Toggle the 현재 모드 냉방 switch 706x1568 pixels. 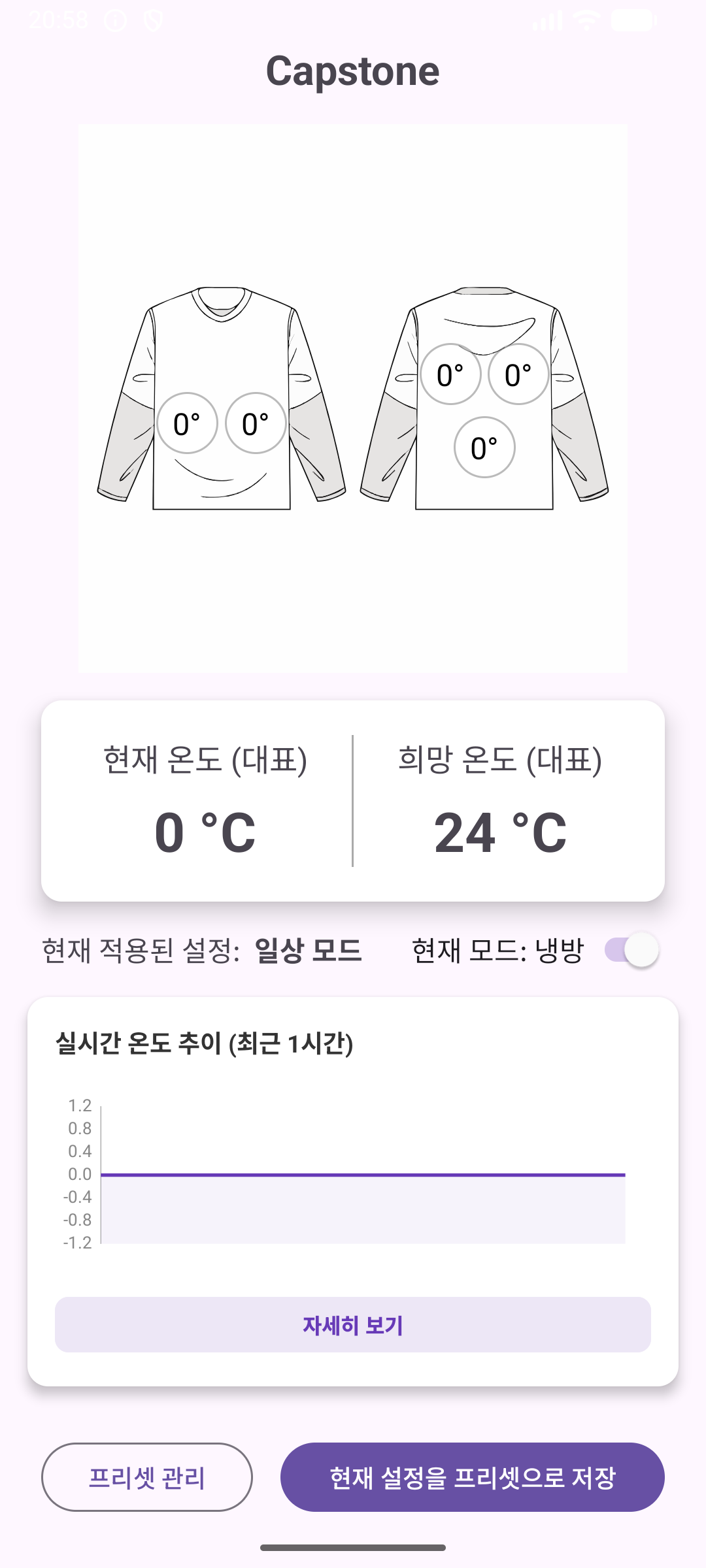(631, 950)
